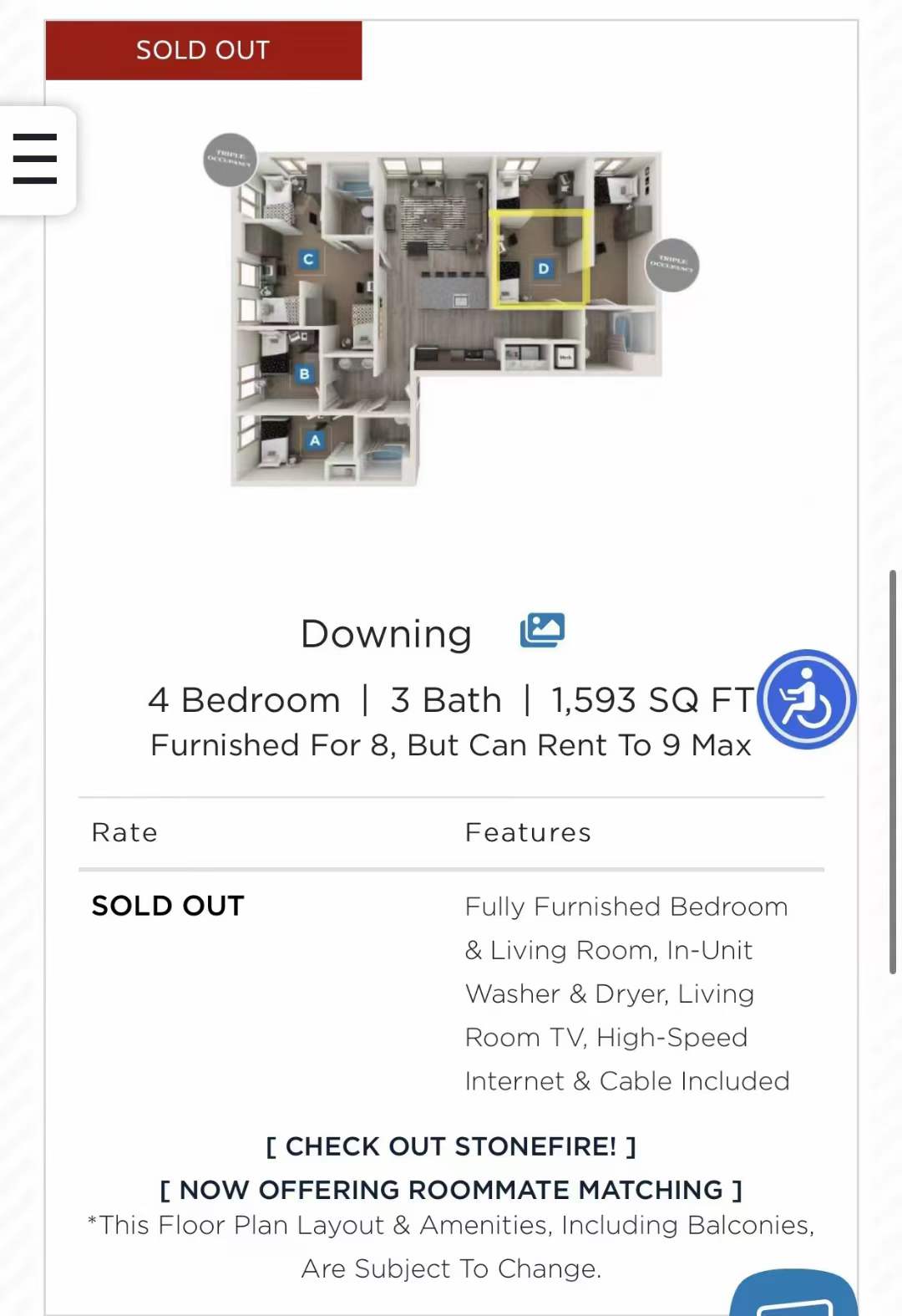Image resolution: width=902 pixels, height=1316 pixels.
Task: Open the Downing photo gallery icon
Action: [x=542, y=630]
